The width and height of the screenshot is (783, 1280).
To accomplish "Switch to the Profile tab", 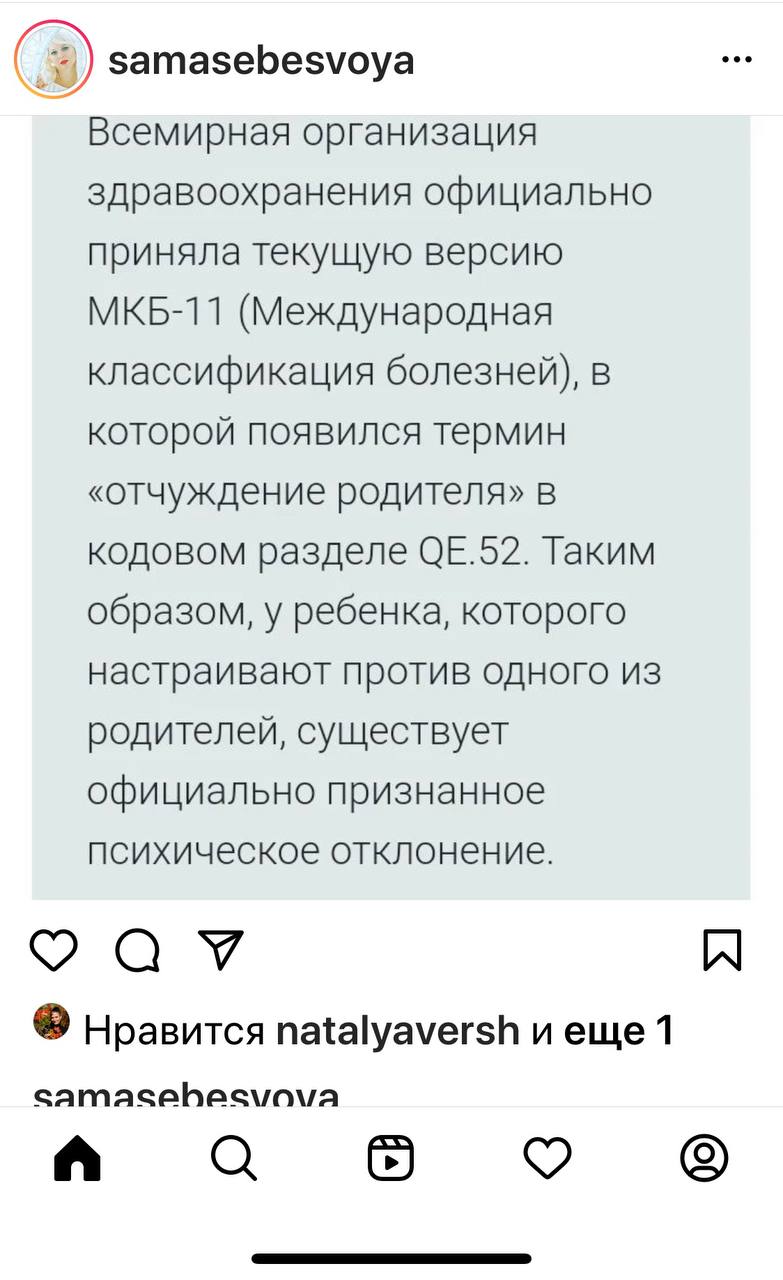I will click(704, 1160).
